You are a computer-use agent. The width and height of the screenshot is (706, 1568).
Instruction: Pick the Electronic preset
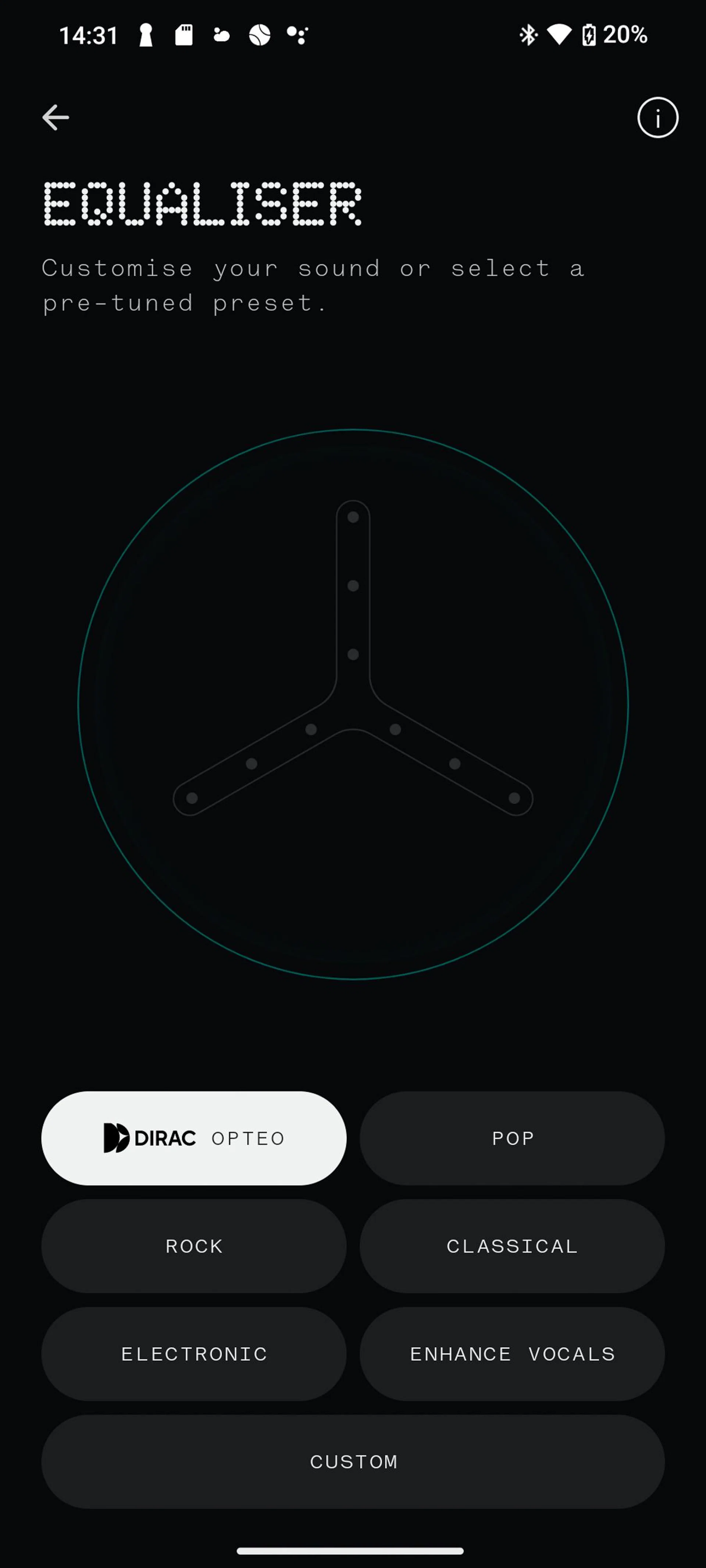194,1354
